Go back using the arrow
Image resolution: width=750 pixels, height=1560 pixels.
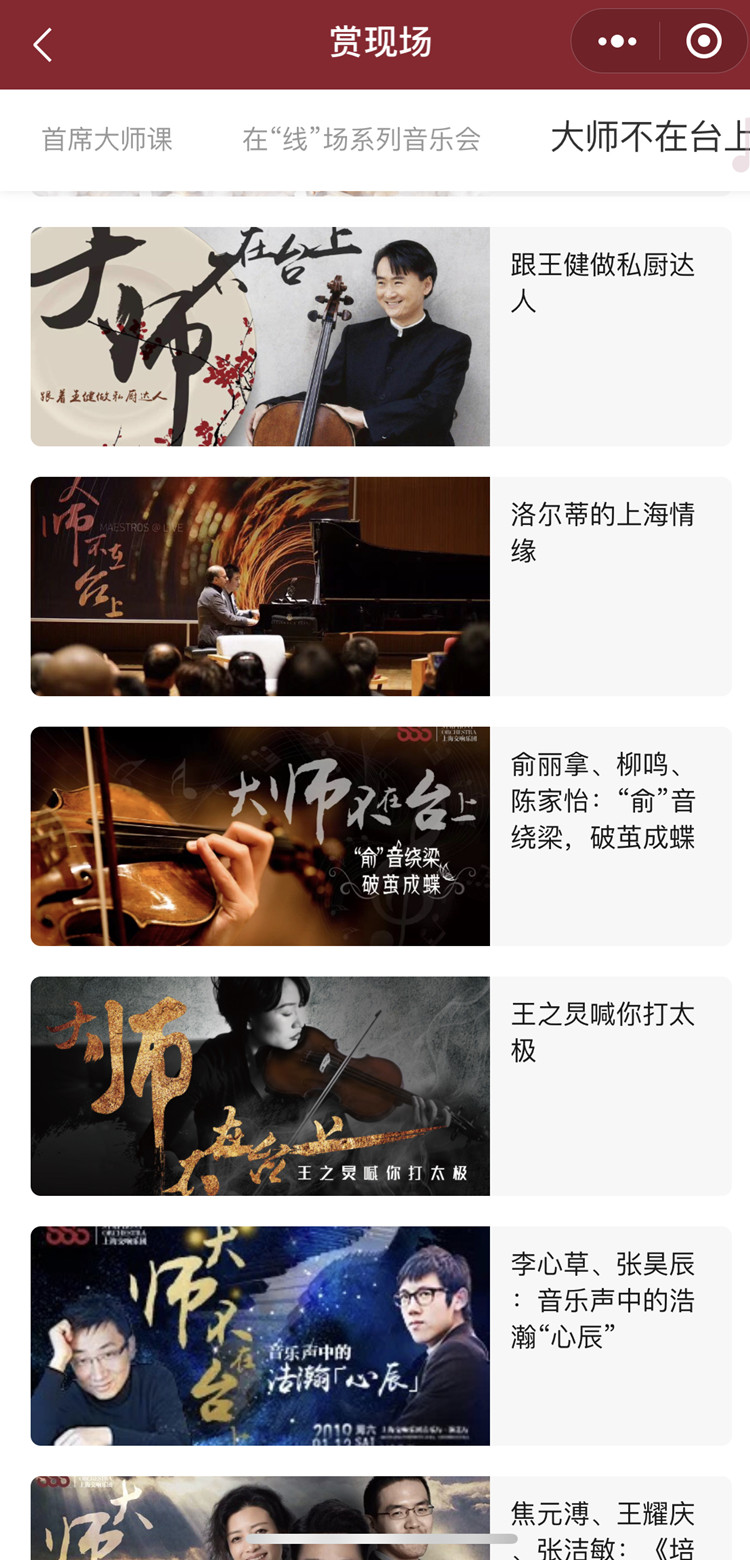point(42,45)
